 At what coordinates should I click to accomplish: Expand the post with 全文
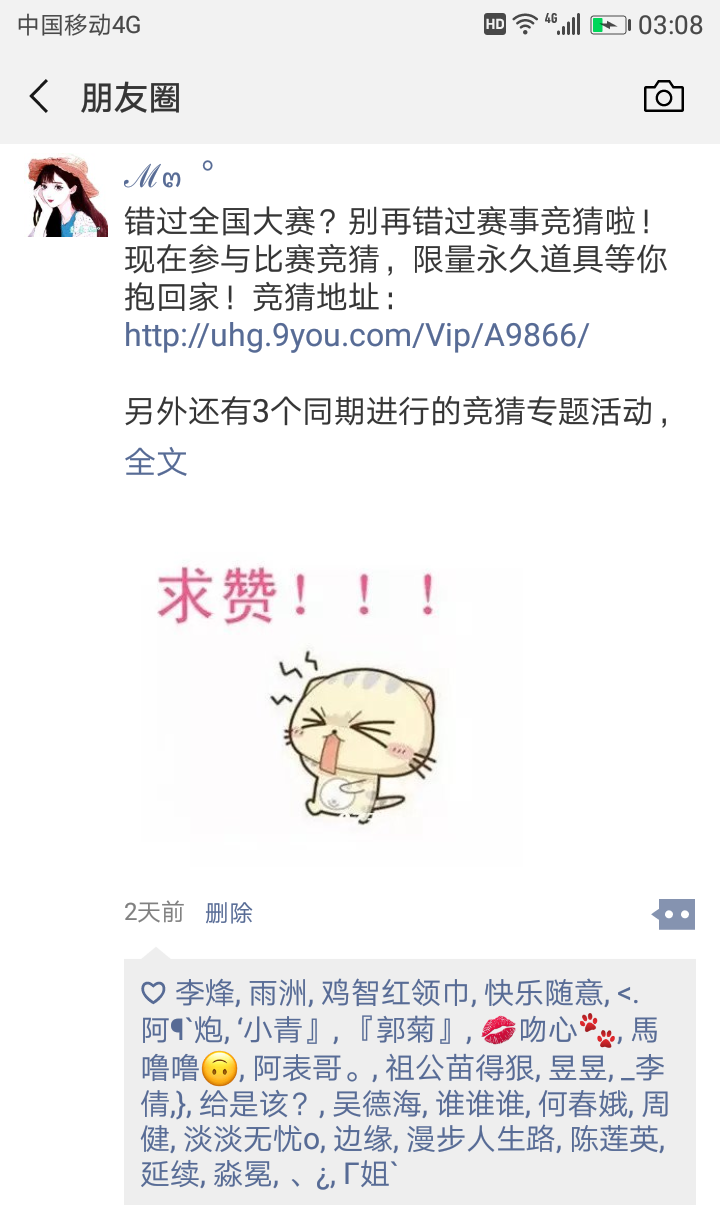(156, 462)
